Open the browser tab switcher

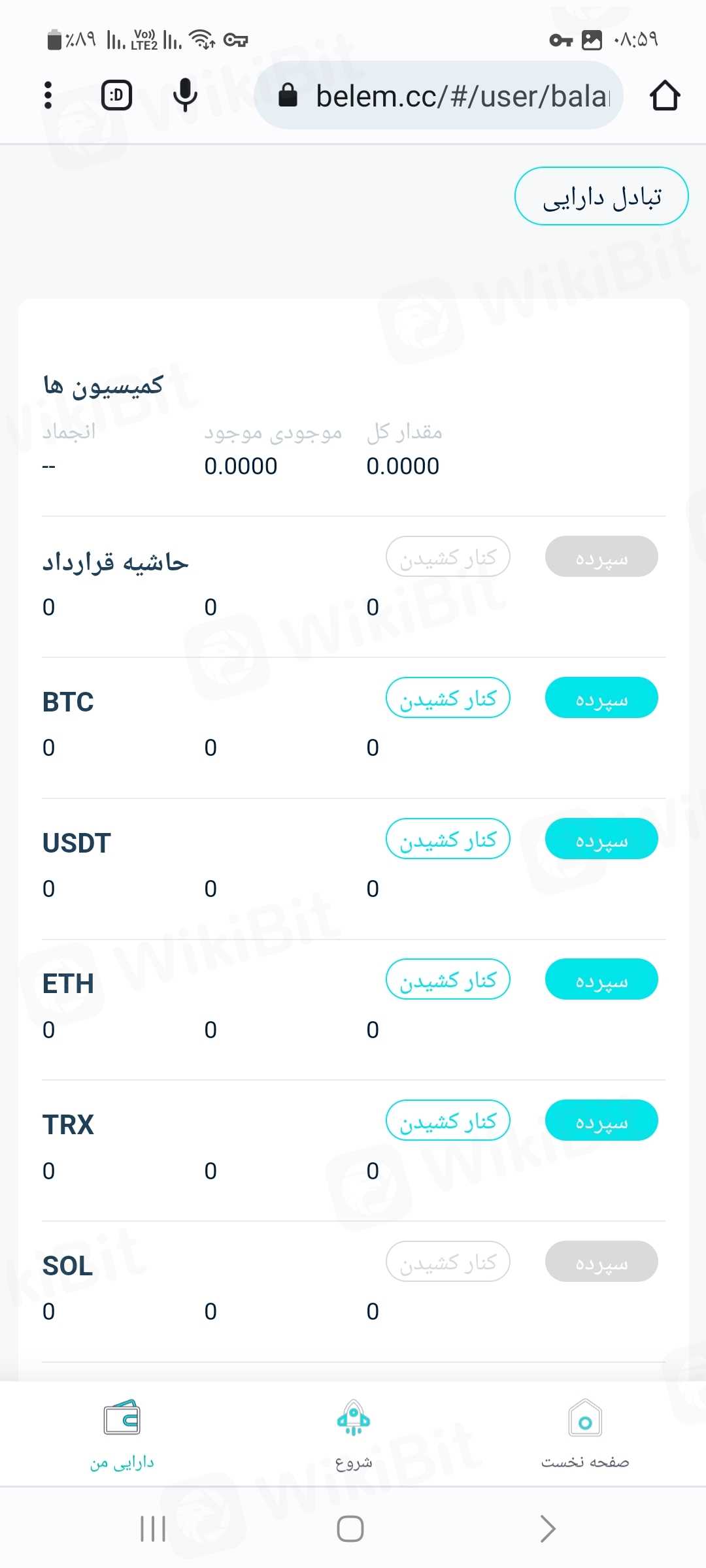[x=117, y=95]
